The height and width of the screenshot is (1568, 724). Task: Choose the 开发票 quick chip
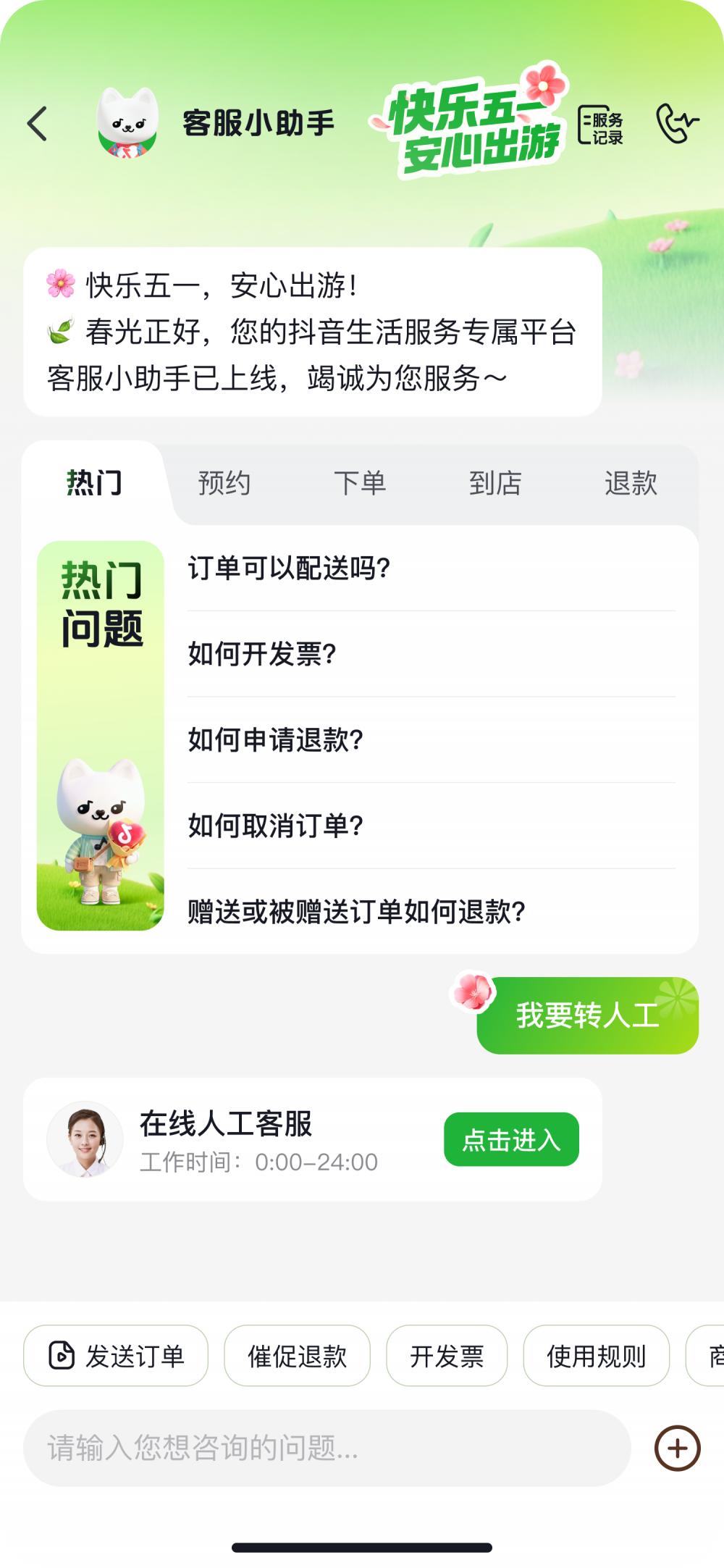click(447, 1356)
